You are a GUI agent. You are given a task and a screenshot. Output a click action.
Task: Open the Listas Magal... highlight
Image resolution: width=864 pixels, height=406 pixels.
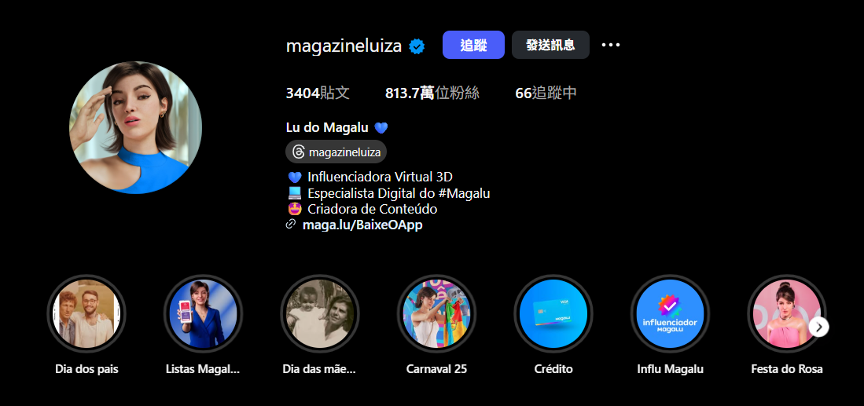(x=203, y=313)
